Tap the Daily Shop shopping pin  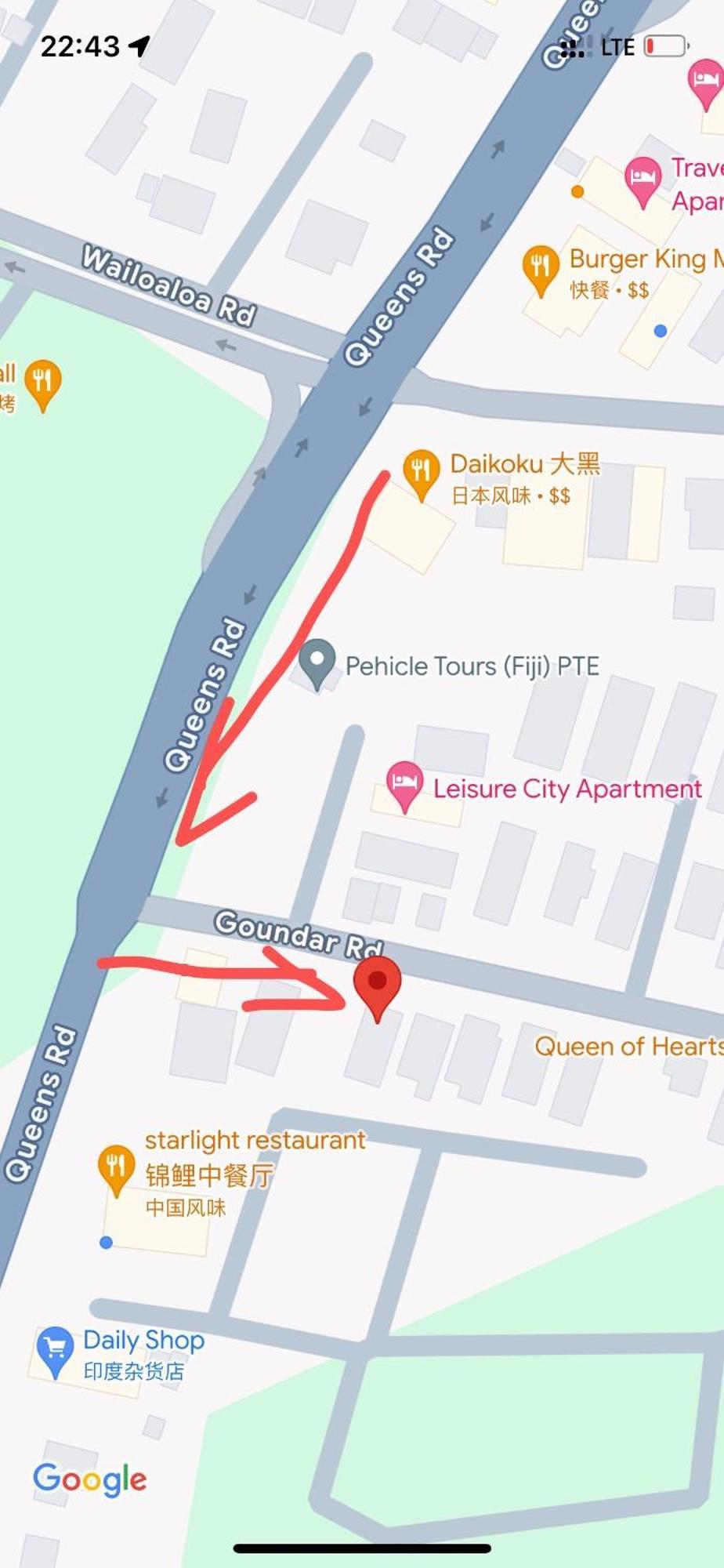[55, 1348]
